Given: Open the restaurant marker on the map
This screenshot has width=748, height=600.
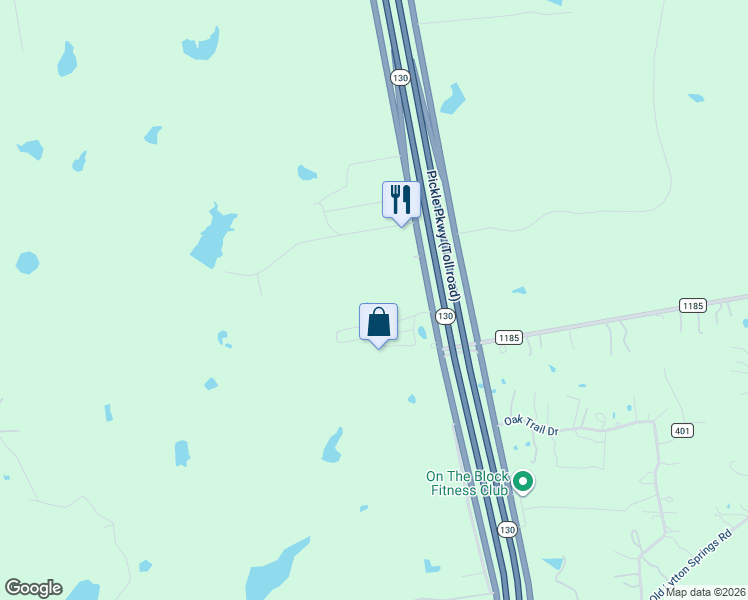Looking at the screenshot, I should [401, 200].
